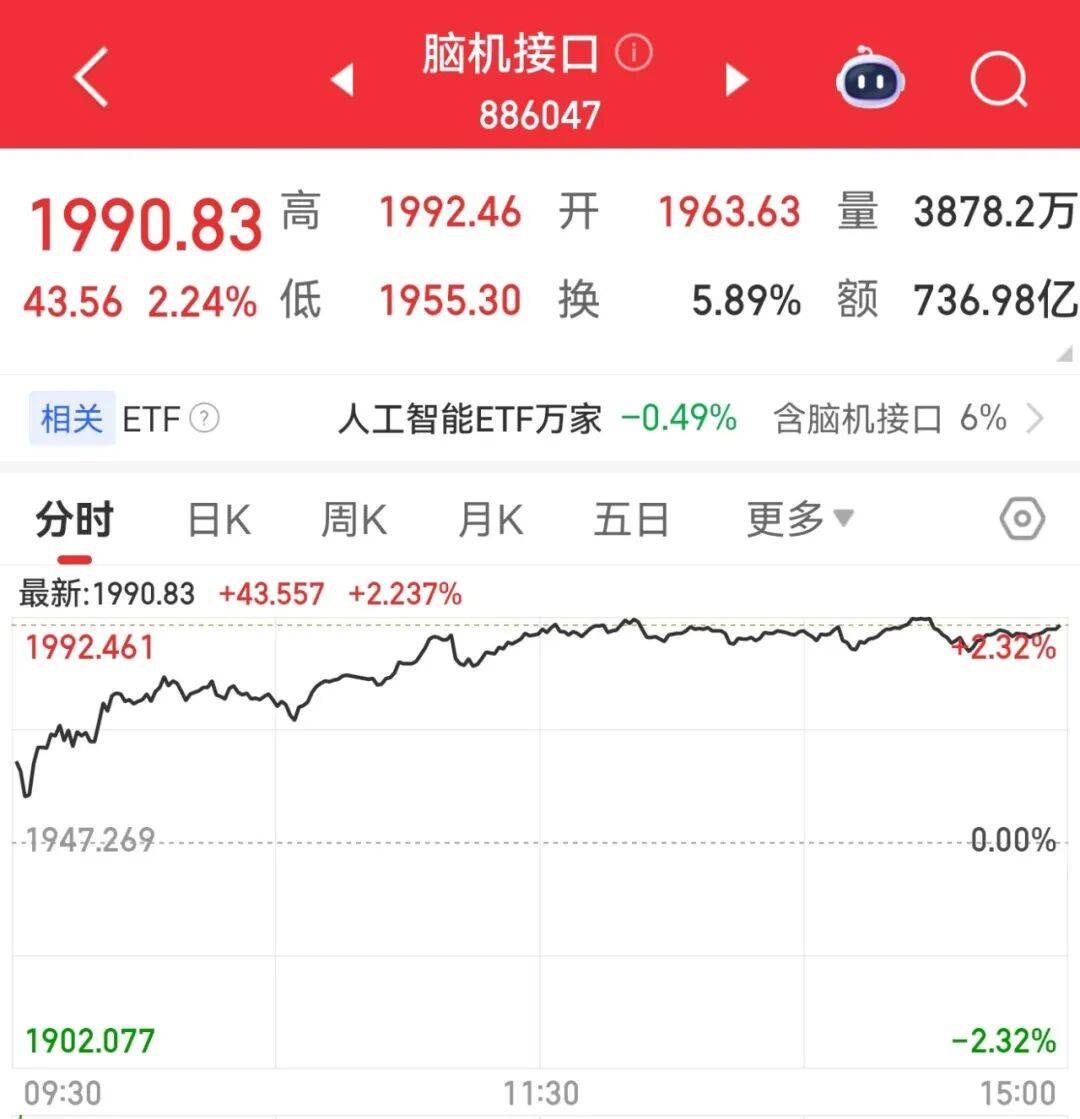Tap the 相关 tag
Viewport: 1080px width, 1119px height.
[72, 419]
